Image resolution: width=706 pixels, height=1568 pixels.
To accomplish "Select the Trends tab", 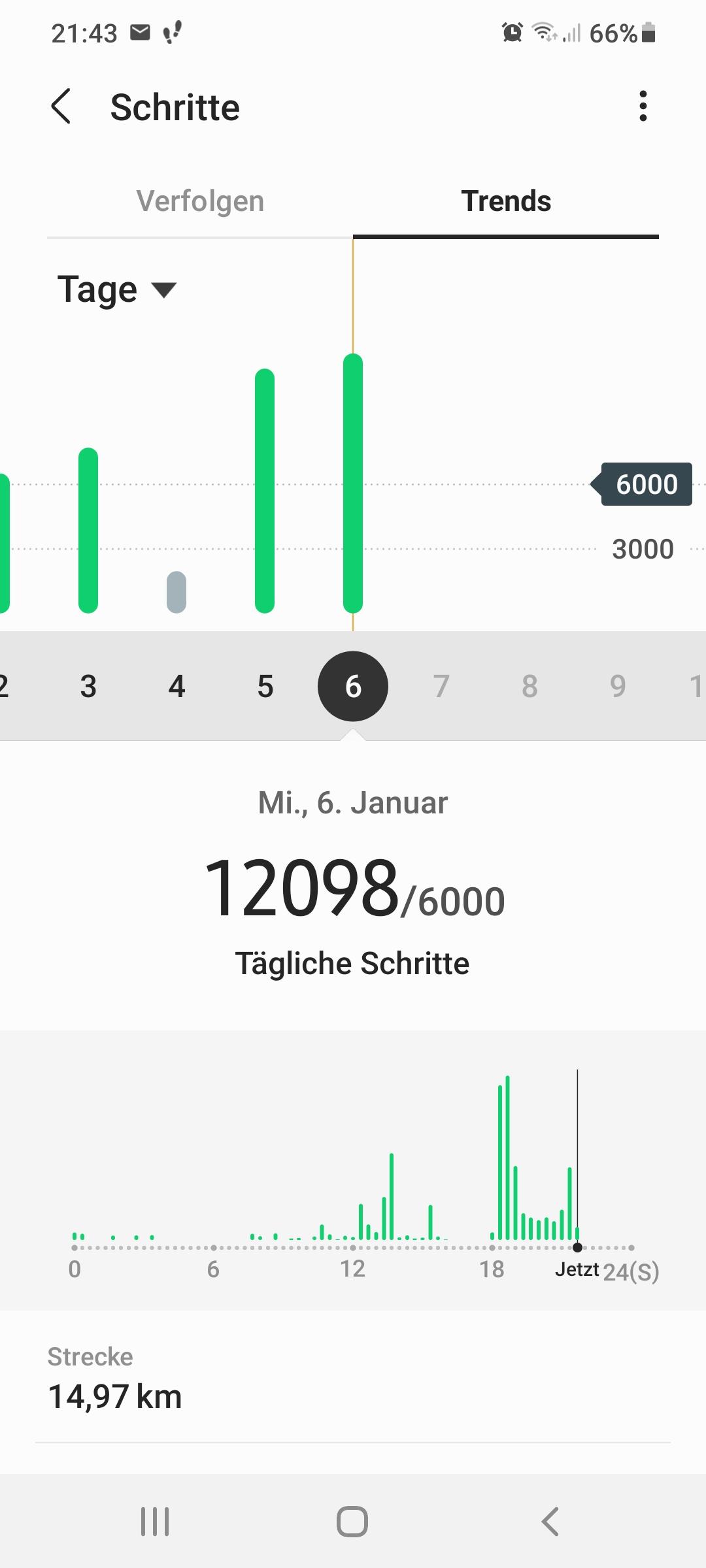I will [x=506, y=201].
